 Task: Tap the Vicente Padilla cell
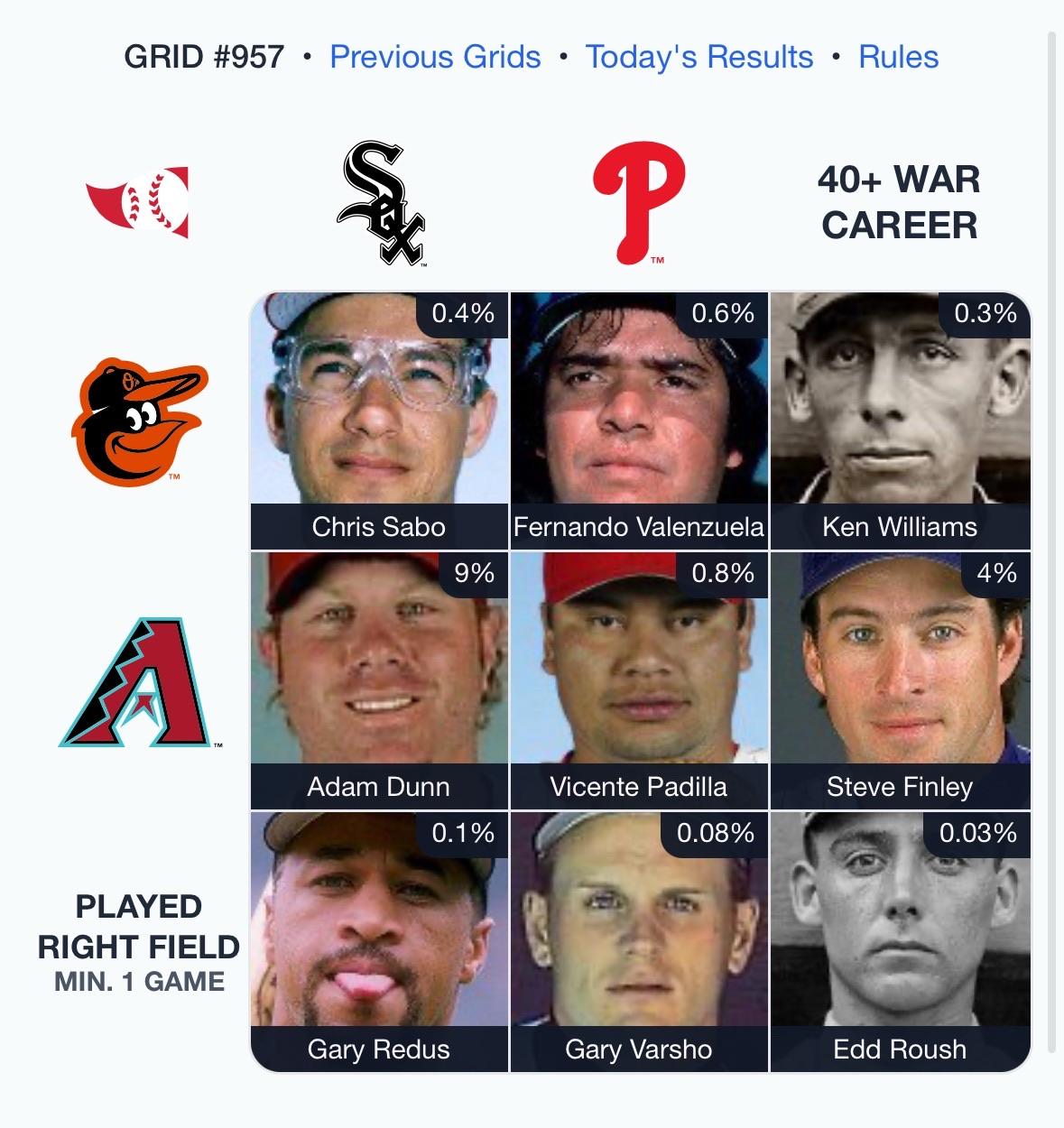639,680
